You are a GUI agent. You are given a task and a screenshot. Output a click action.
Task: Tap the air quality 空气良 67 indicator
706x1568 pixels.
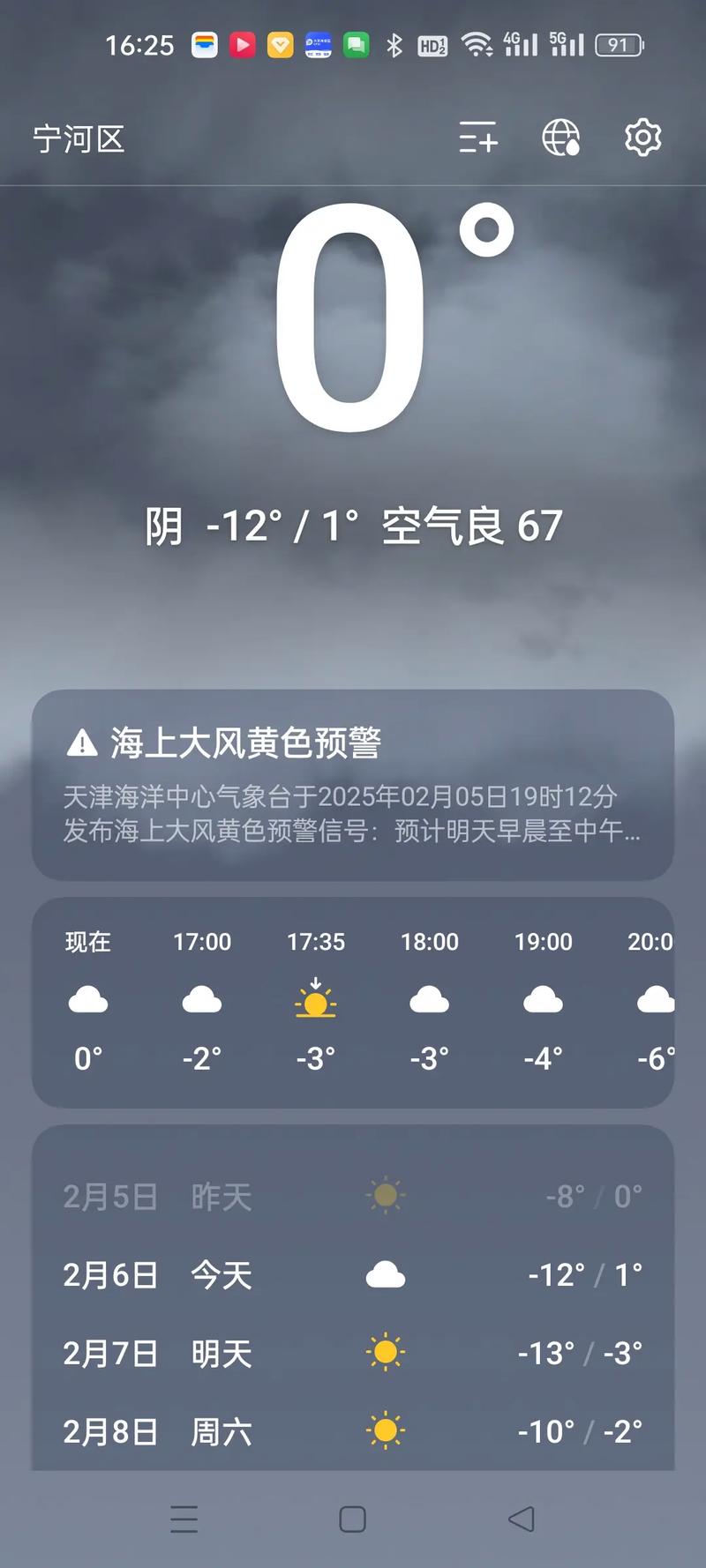(470, 526)
